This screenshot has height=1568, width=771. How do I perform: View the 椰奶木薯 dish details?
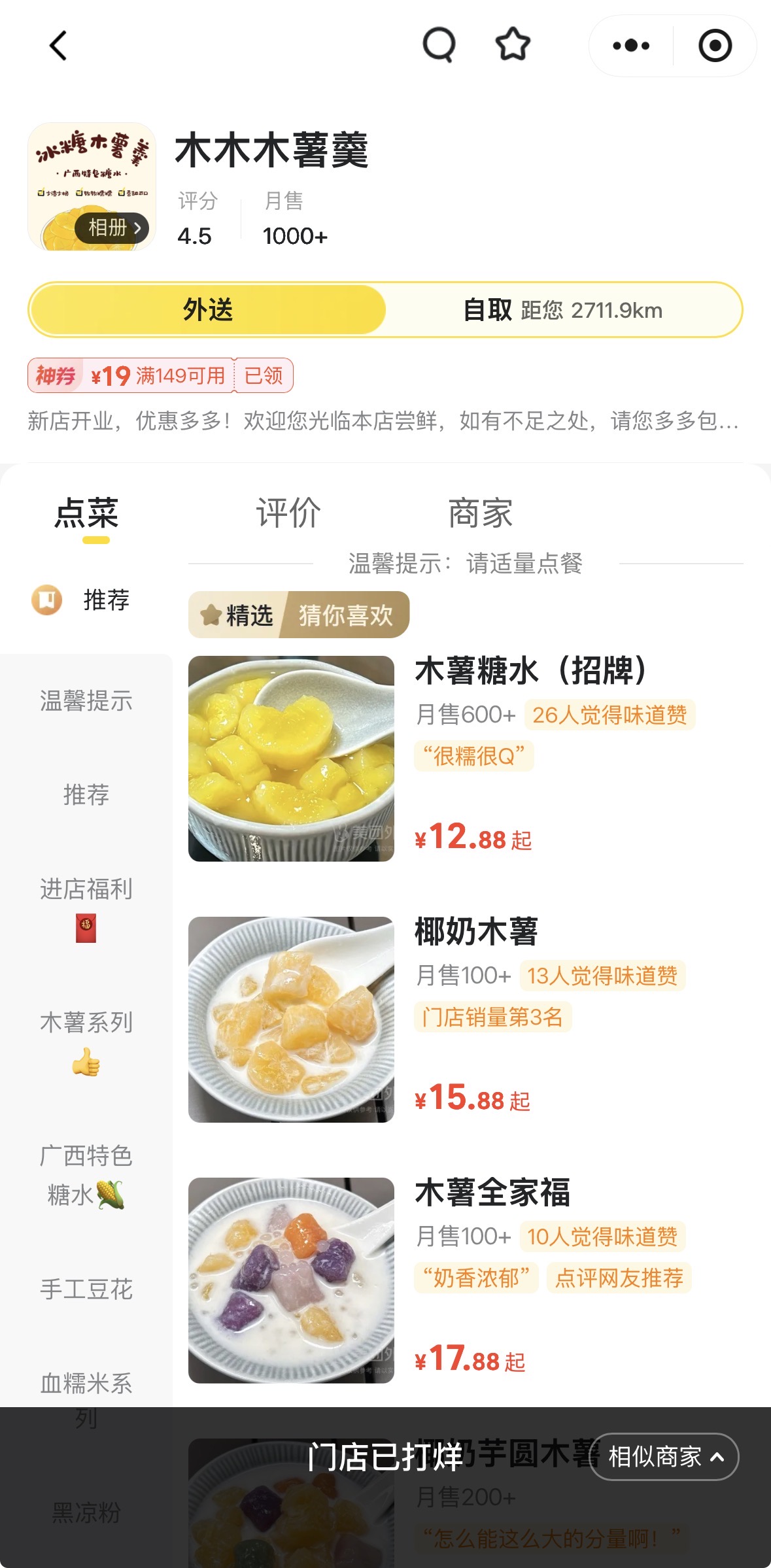pyautogui.click(x=476, y=932)
